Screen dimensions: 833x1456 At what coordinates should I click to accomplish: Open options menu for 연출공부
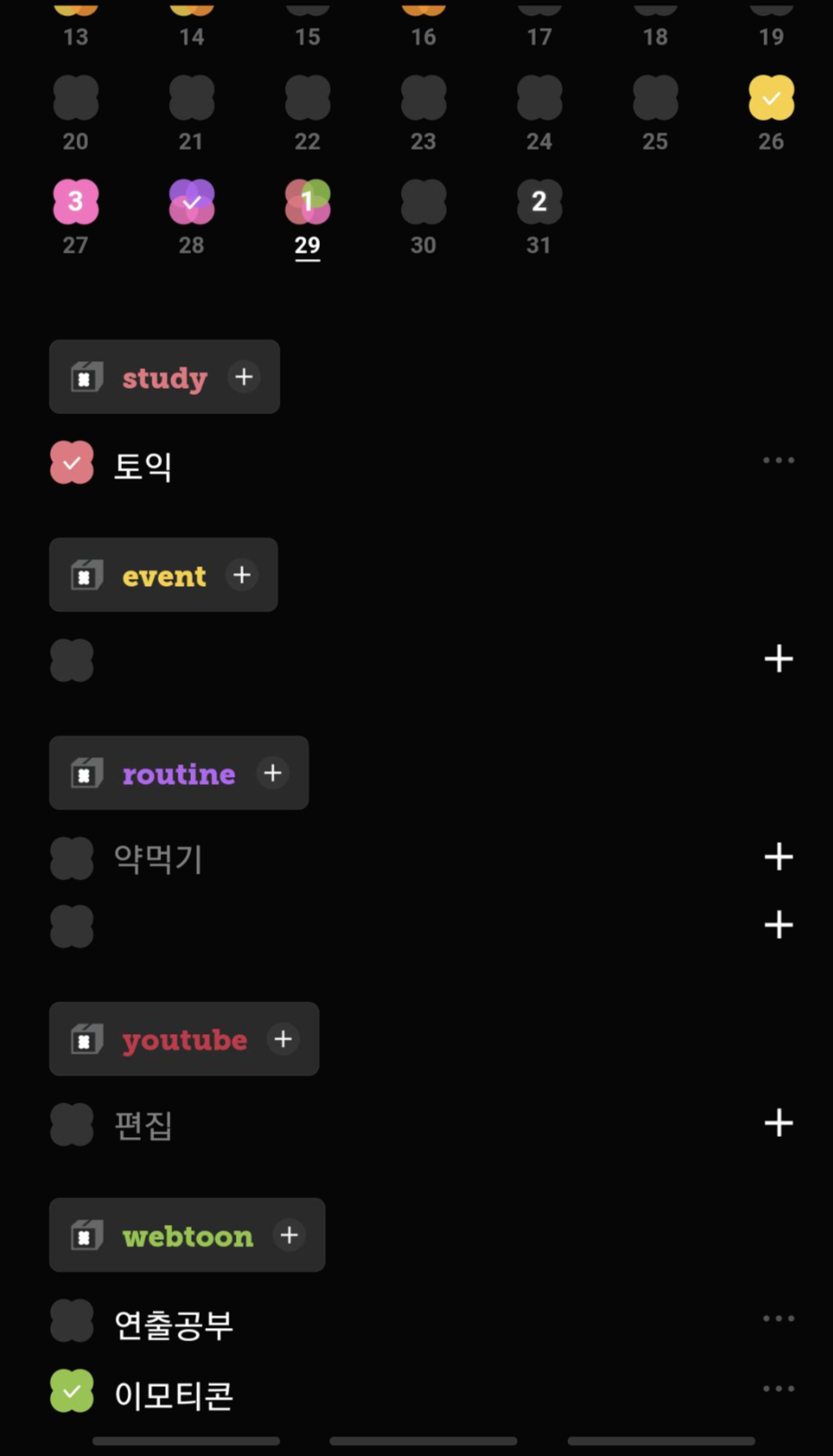(778, 1319)
